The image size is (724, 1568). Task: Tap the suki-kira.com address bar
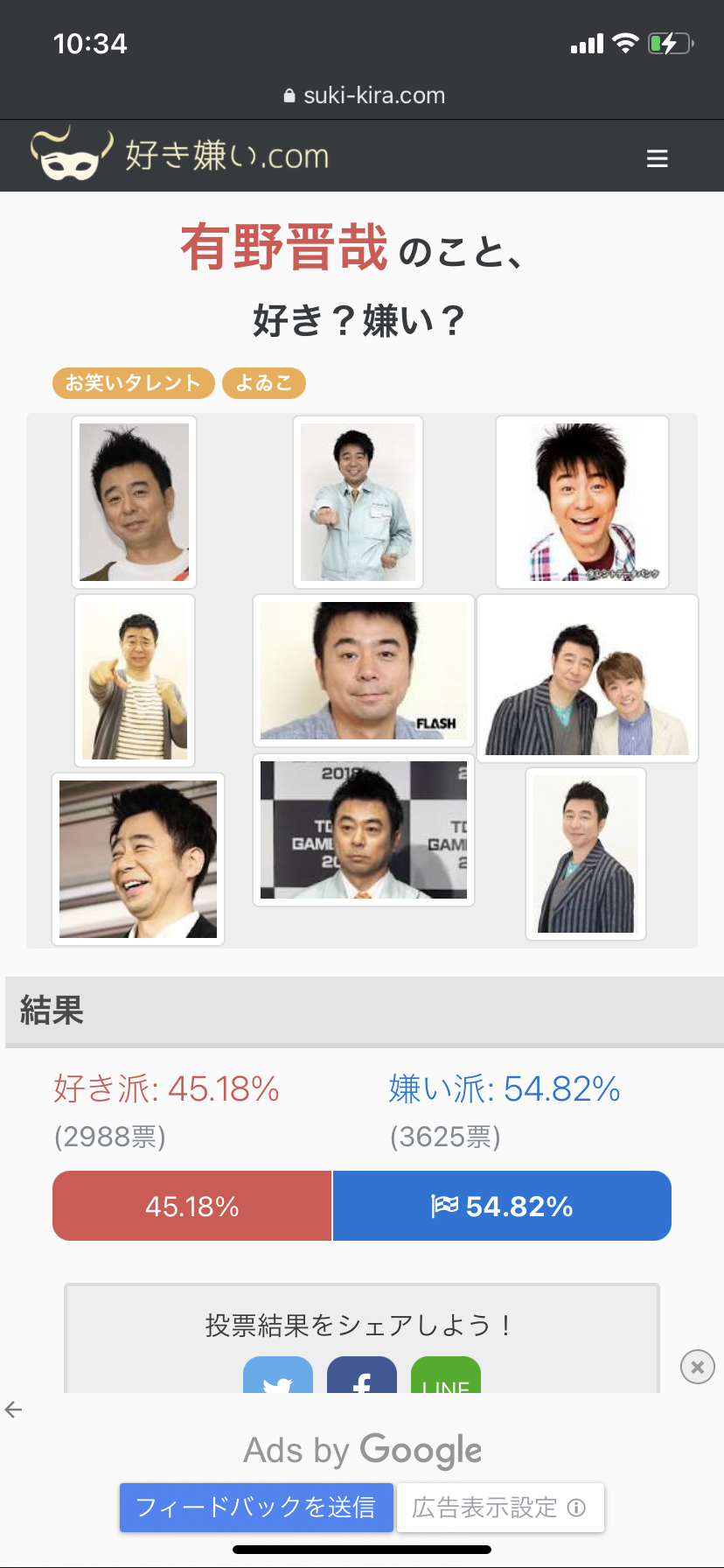(x=364, y=95)
